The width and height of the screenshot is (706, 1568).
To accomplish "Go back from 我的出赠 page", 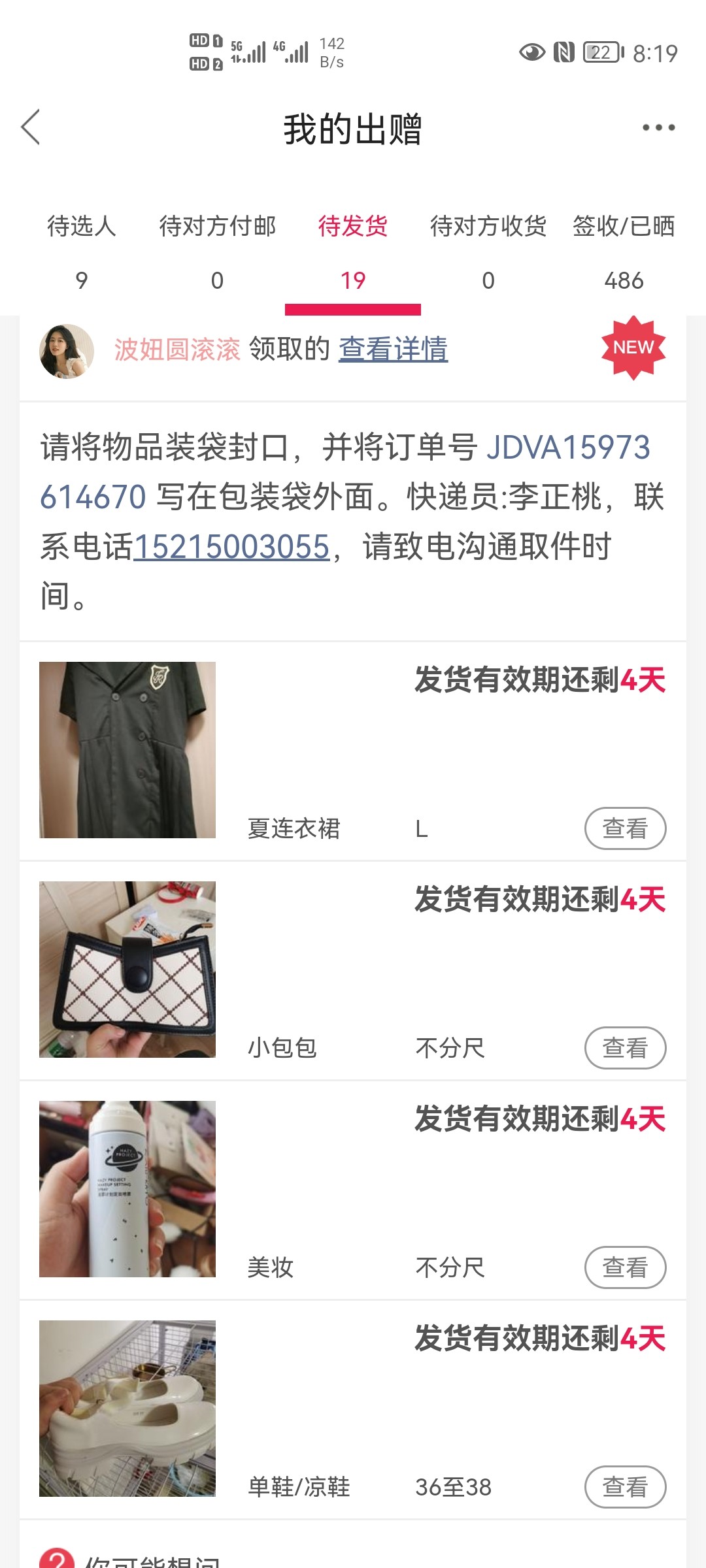I will (31, 127).
